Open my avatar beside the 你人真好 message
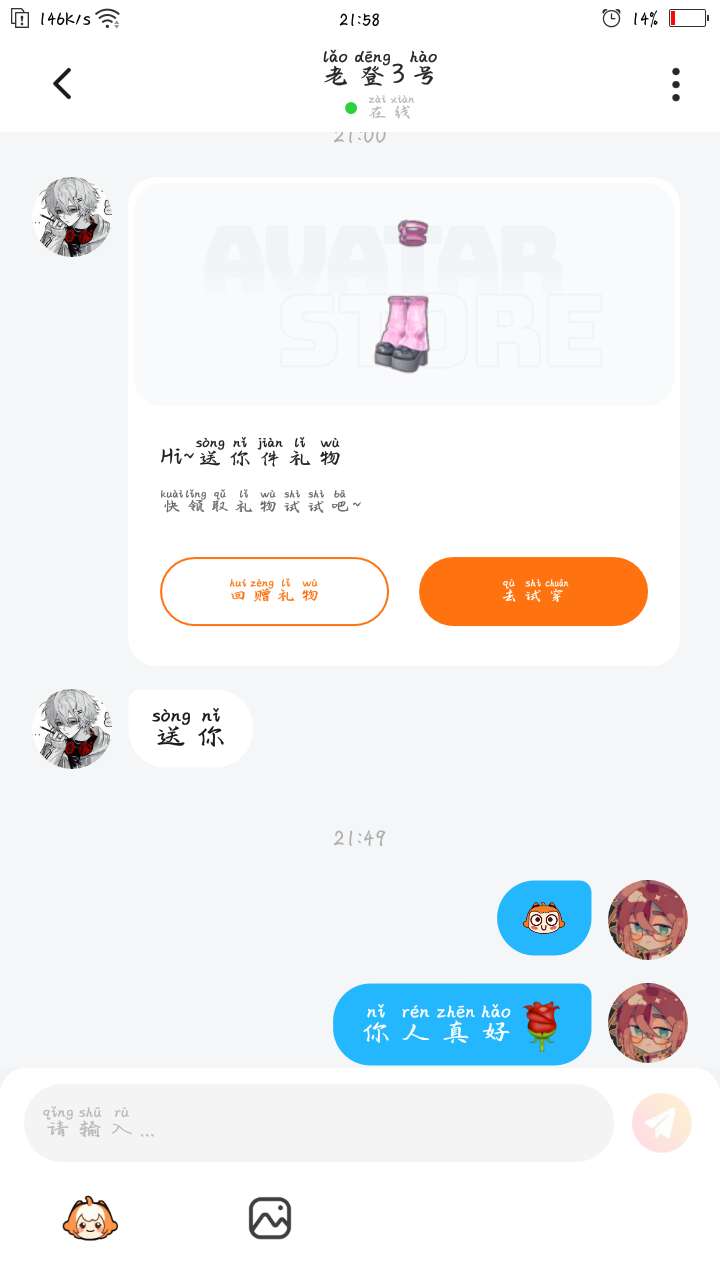Image resolution: width=720 pixels, height=1280 pixels. click(x=647, y=1022)
